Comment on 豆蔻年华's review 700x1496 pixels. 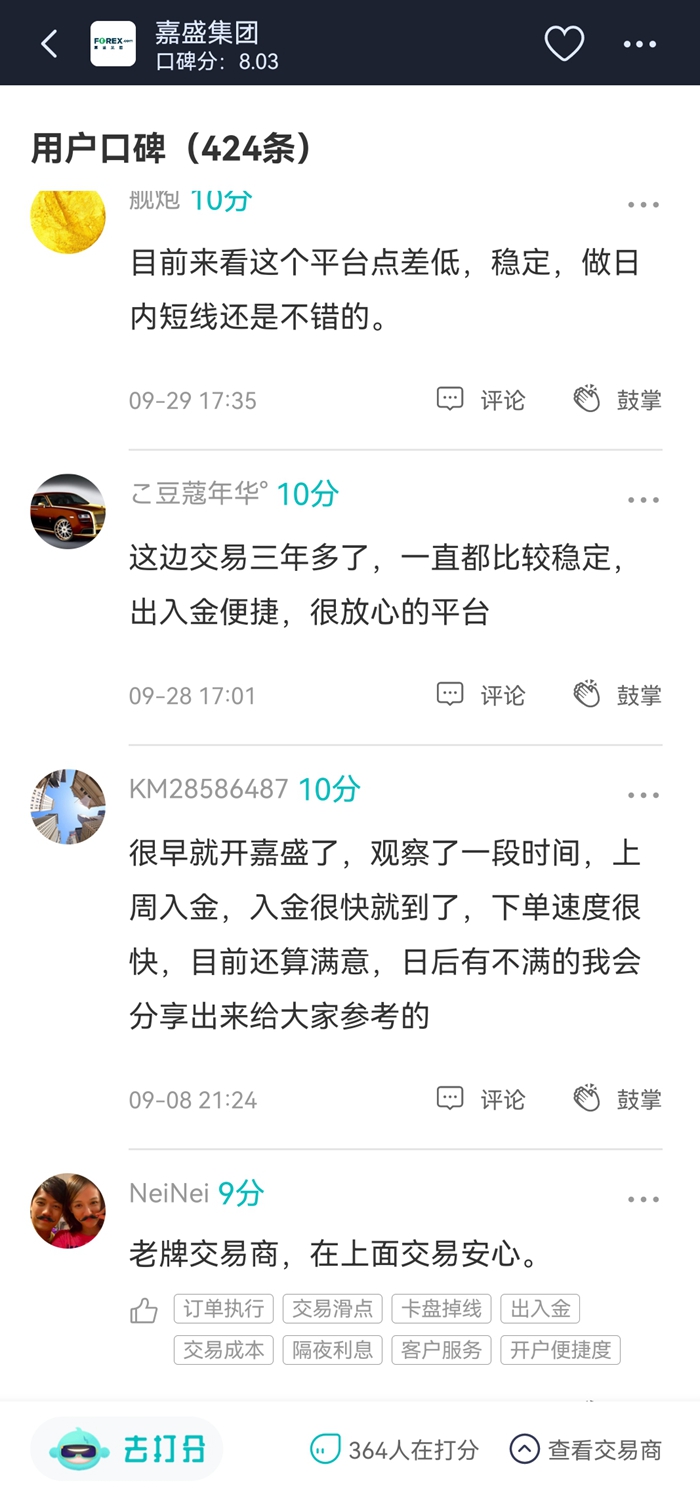point(481,695)
